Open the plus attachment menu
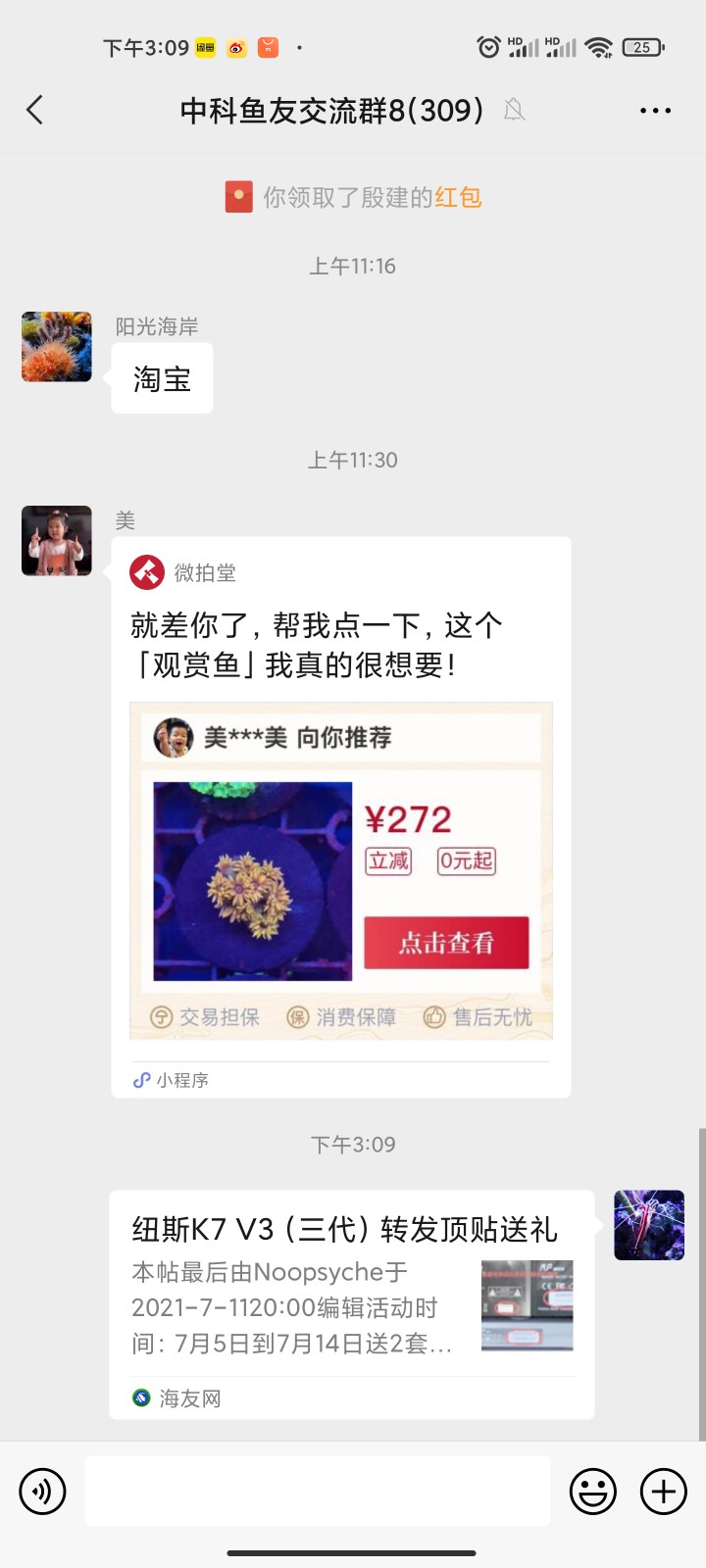The width and height of the screenshot is (706, 1568). pos(664,1492)
